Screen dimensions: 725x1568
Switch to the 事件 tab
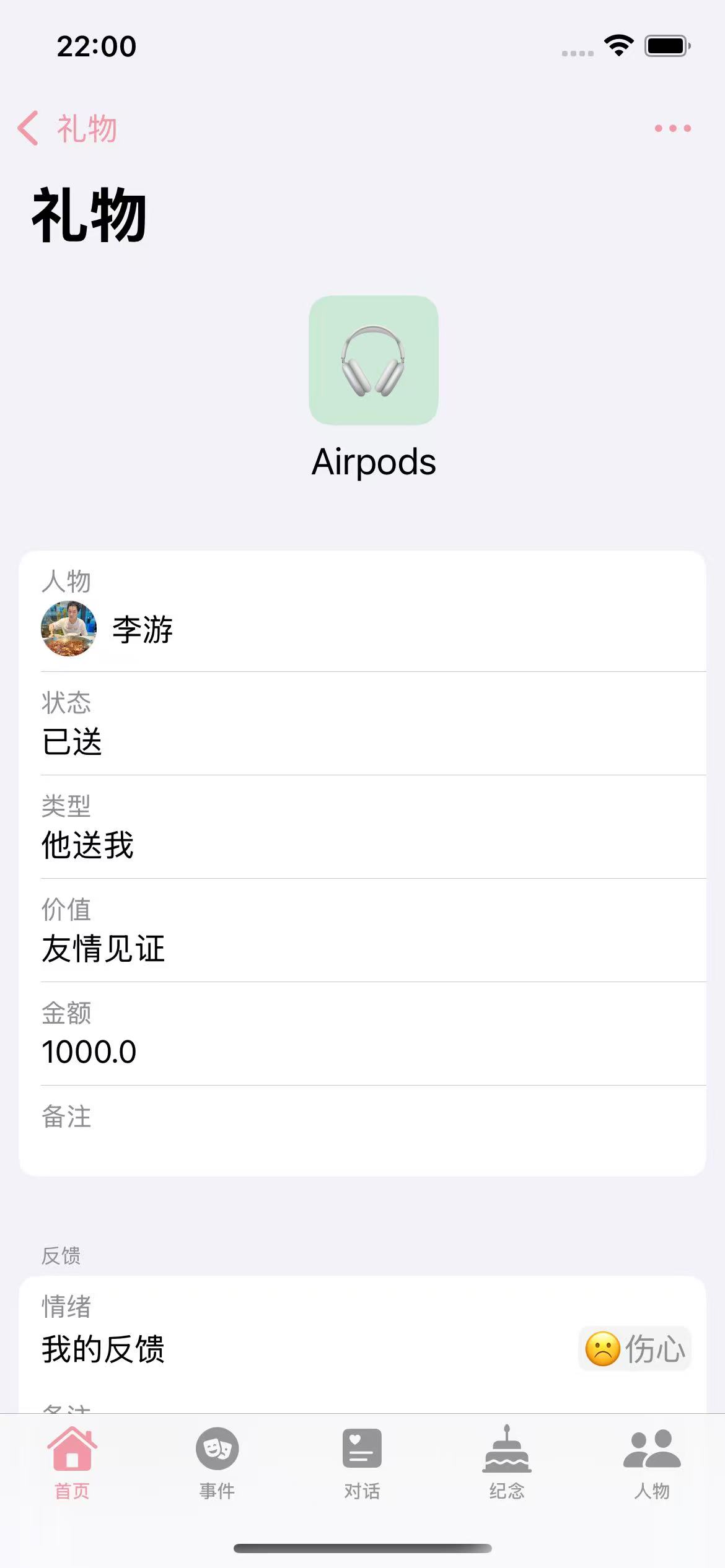point(217,1463)
